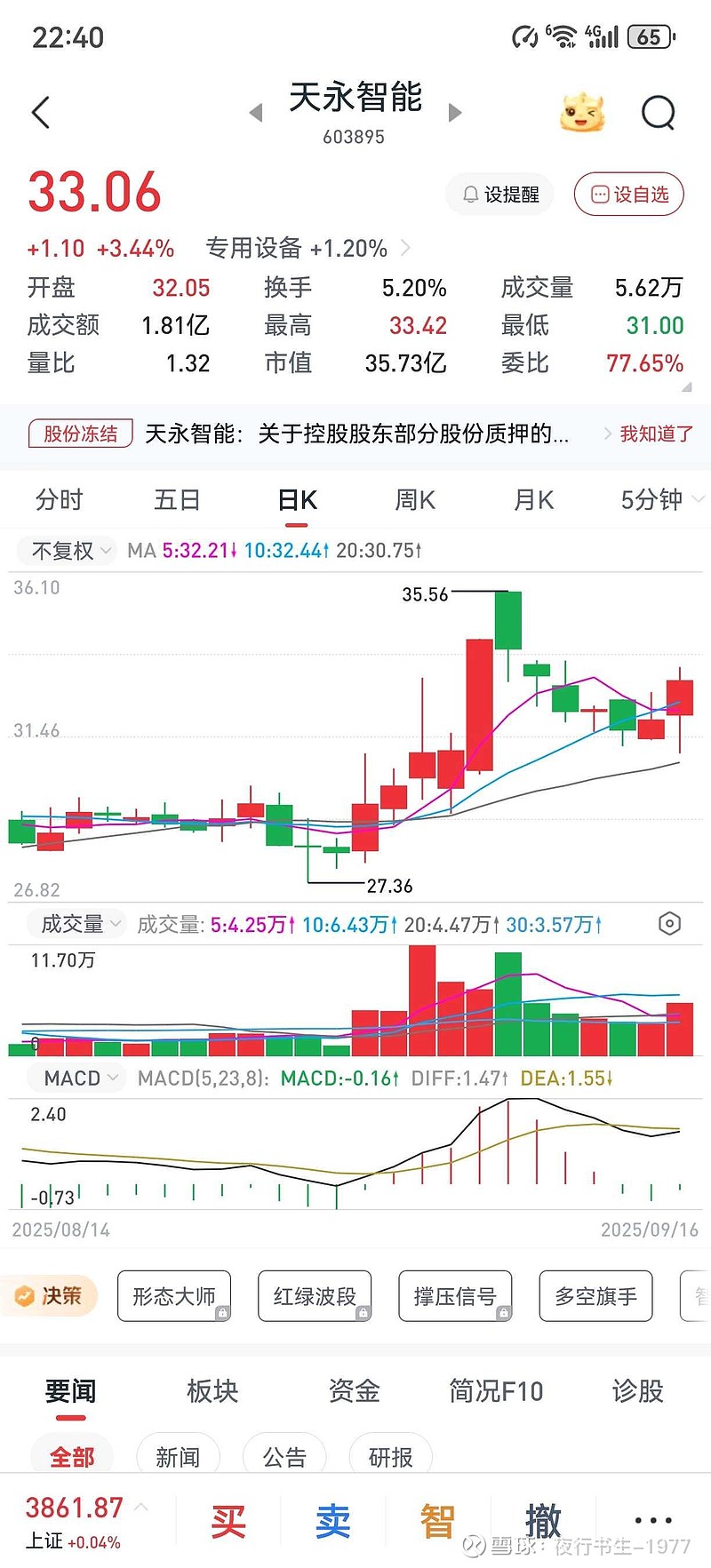Open the 月K chart tab
The image size is (711, 1568).
click(x=533, y=500)
